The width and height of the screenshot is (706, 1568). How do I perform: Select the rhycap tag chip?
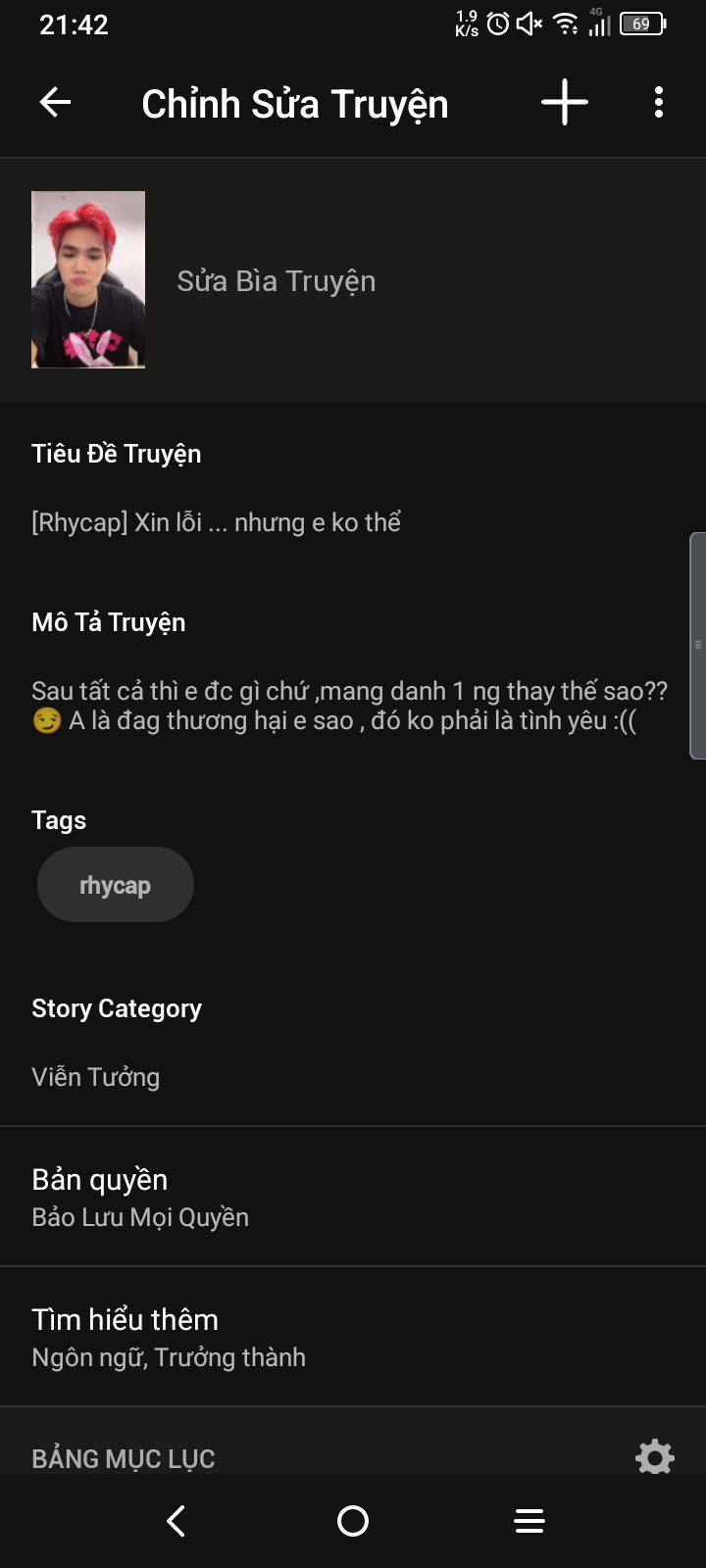(x=116, y=885)
